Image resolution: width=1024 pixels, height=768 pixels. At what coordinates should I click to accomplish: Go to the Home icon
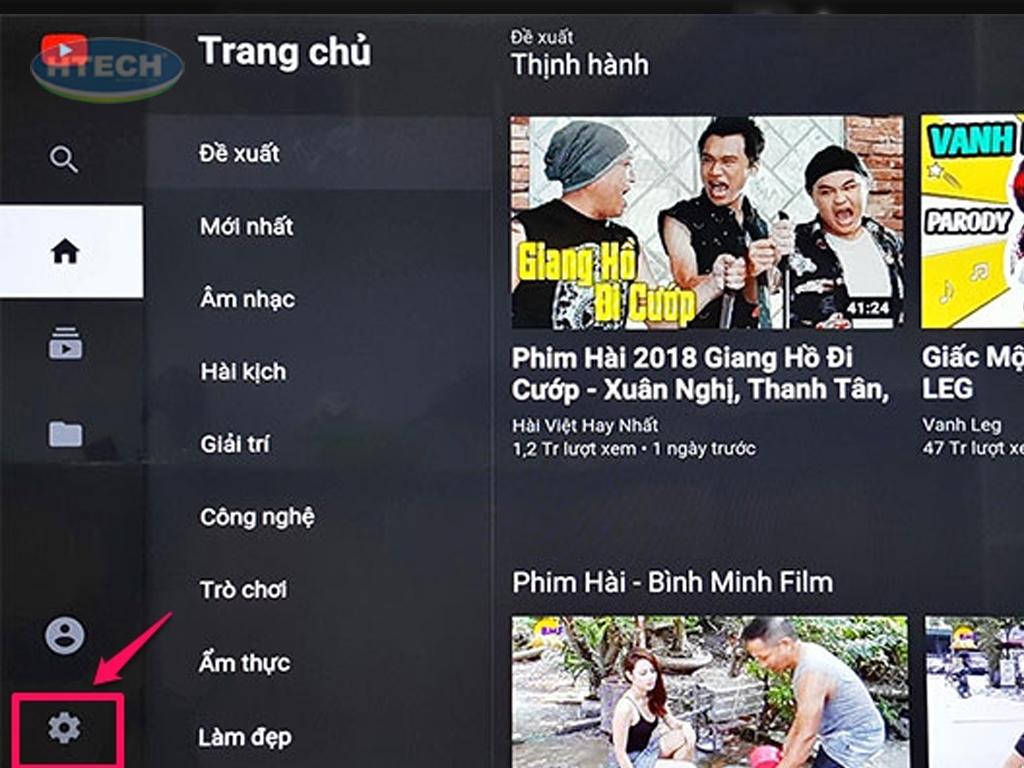pyautogui.click(x=66, y=252)
